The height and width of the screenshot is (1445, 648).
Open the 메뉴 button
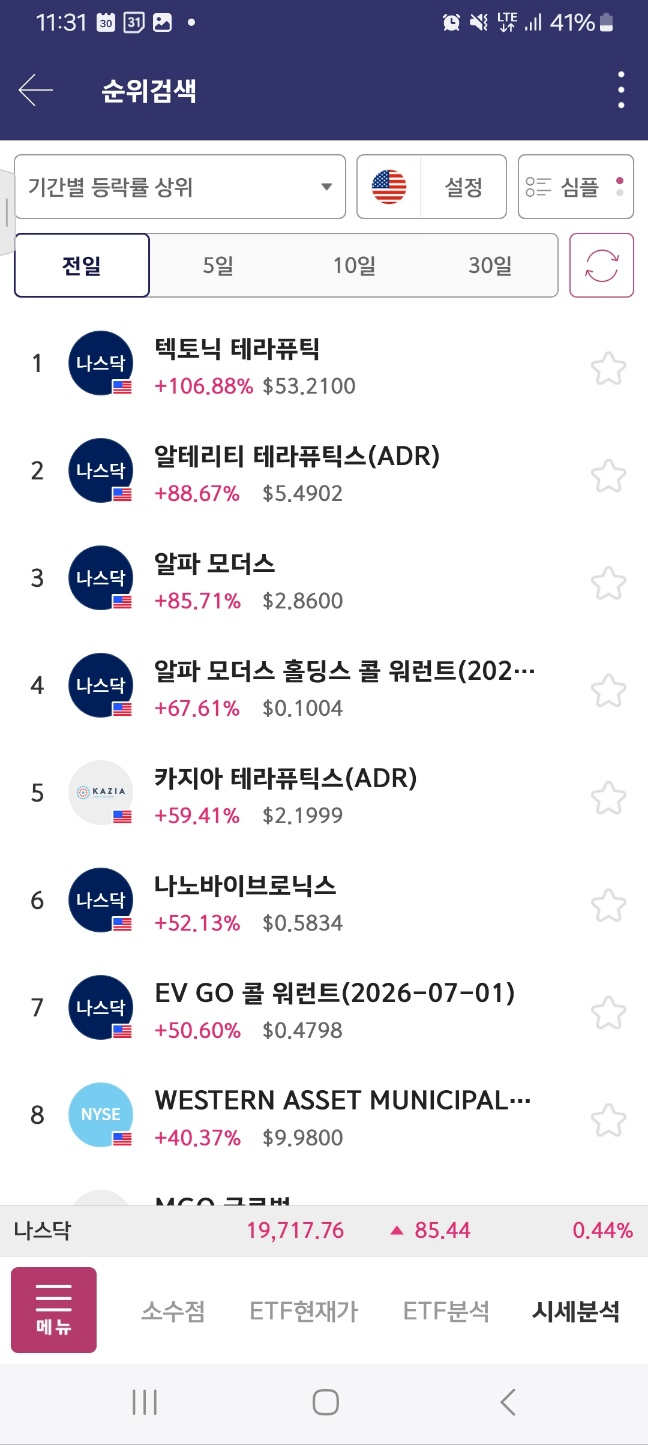click(x=54, y=1310)
